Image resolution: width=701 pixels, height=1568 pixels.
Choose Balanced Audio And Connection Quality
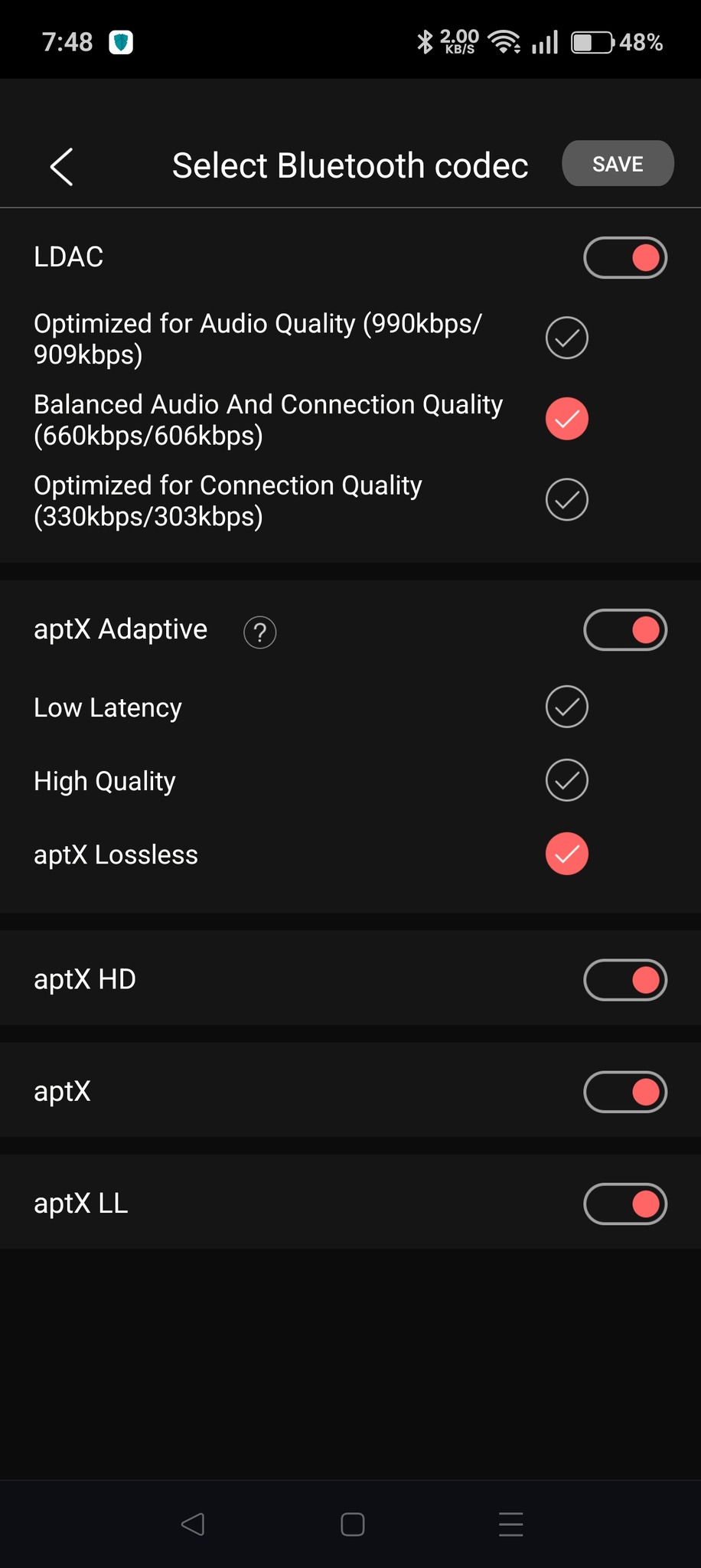click(566, 419)
